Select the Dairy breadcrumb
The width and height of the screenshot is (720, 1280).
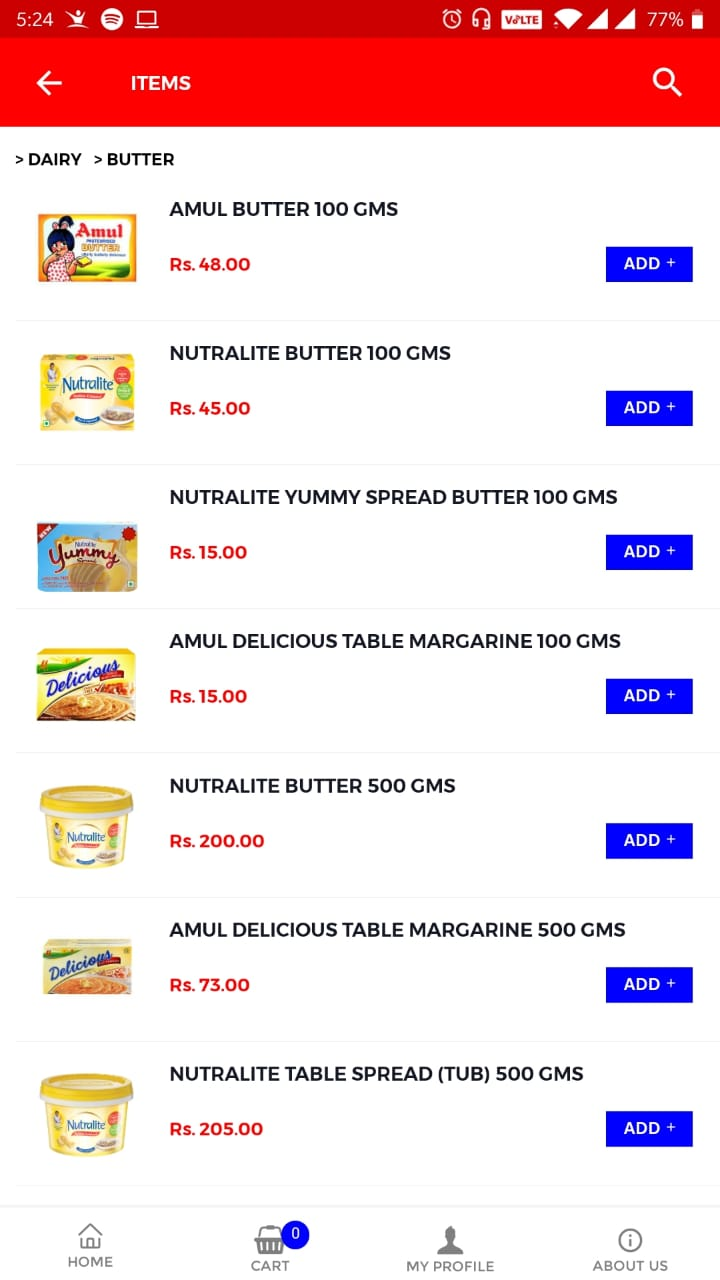click(54, 159)
